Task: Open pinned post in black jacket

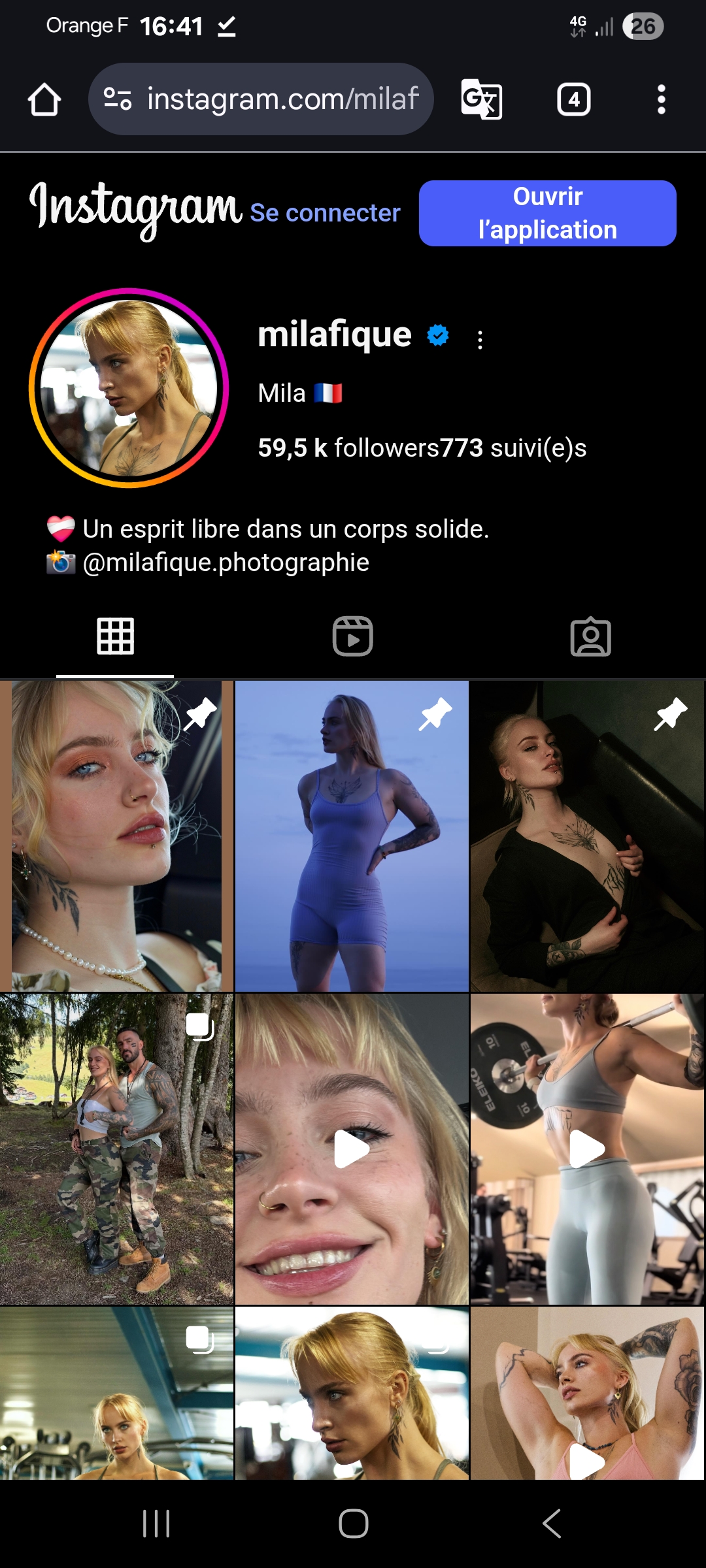Action: pos(587,836)
